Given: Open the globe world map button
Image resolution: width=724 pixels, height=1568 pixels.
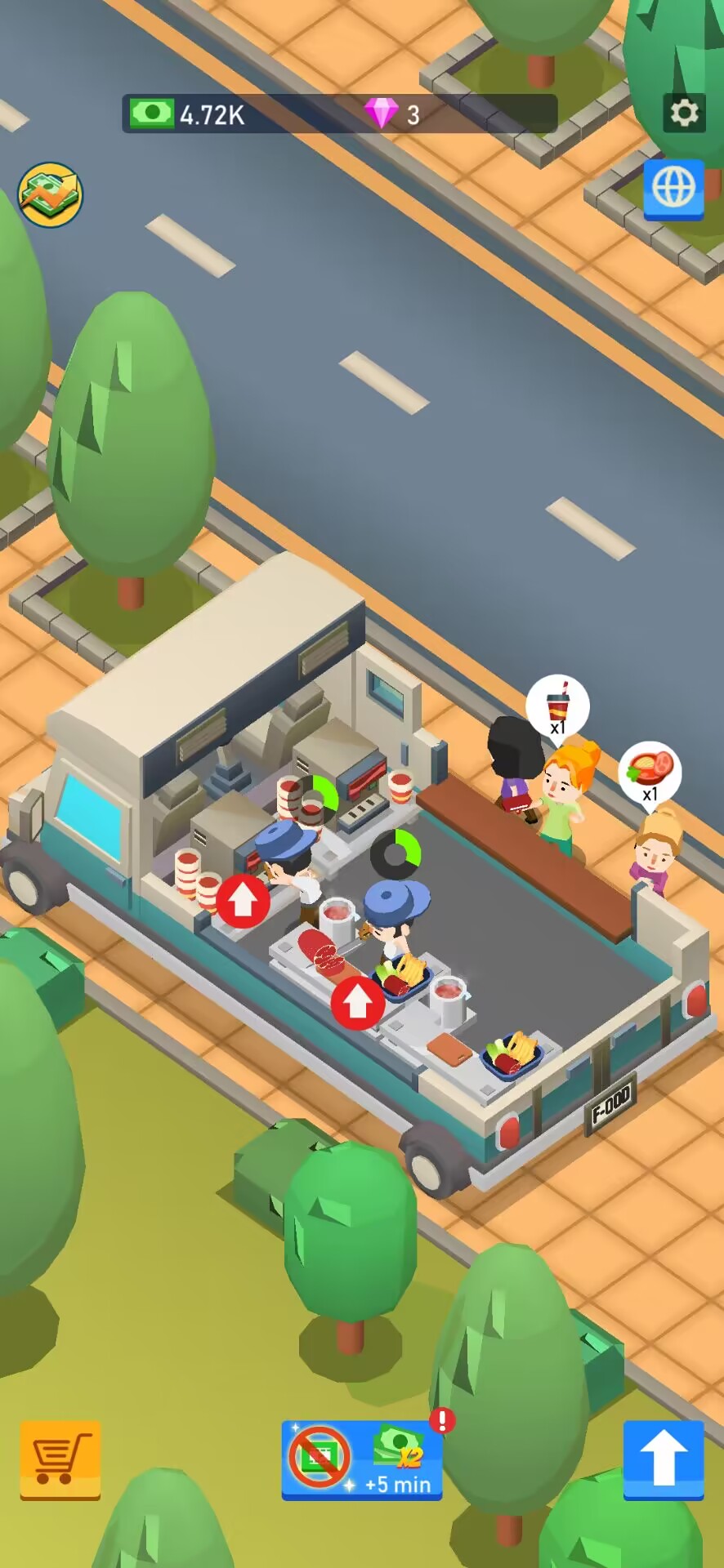Looking at the screenshot, I should click(673, 189).
